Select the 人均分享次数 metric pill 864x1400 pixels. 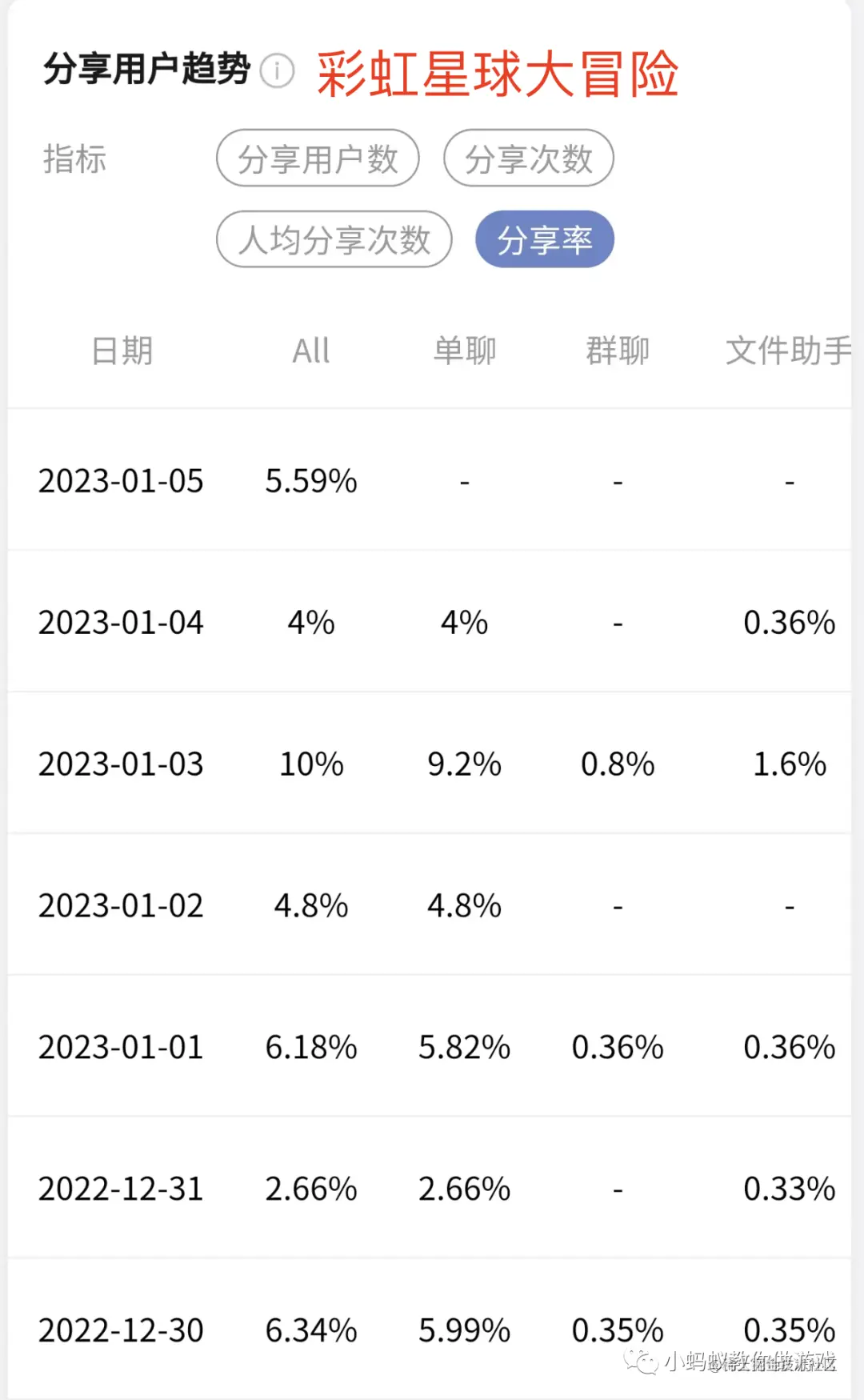(x=334, y=239)
